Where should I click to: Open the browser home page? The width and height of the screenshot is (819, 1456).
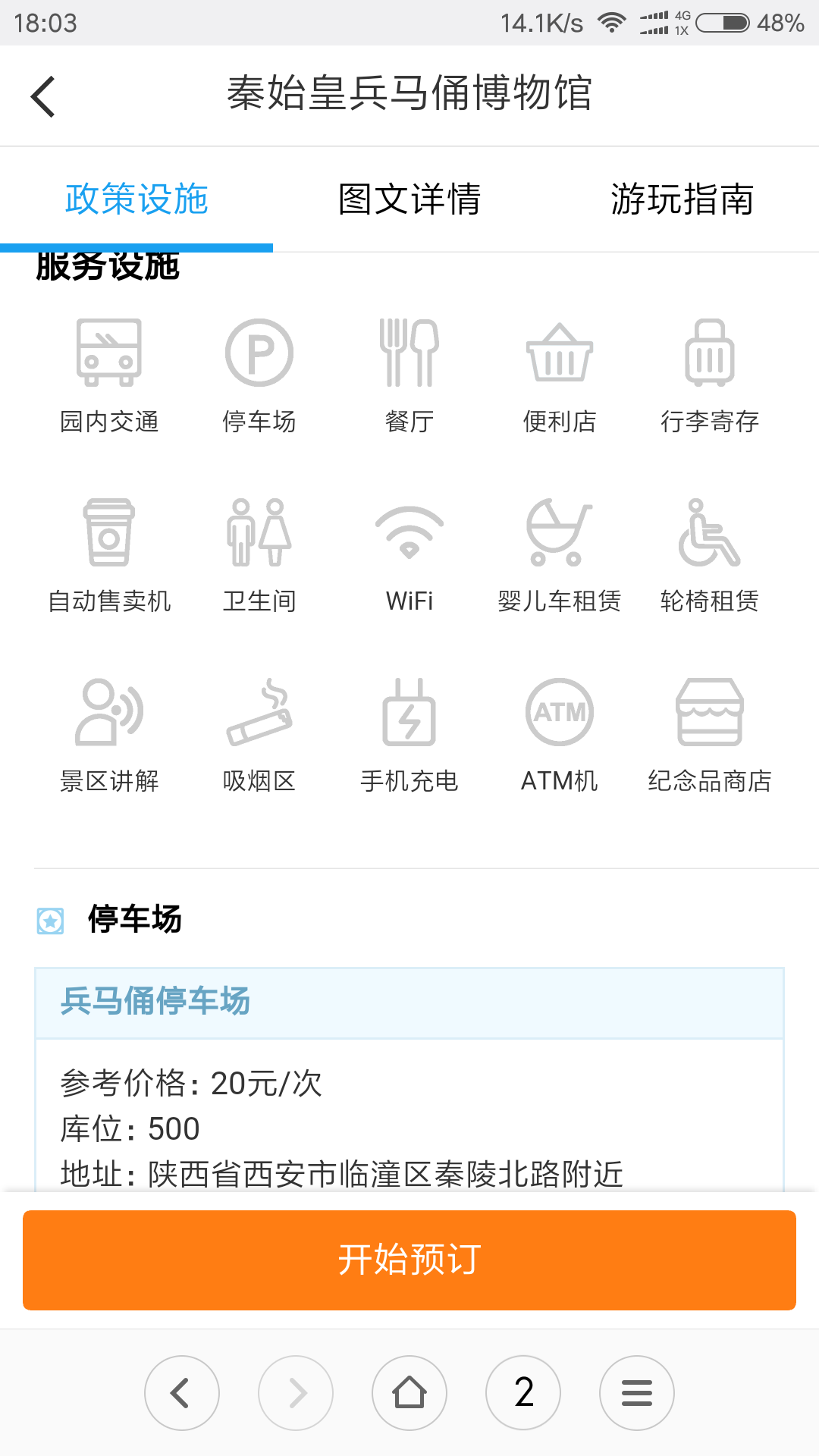coord(409,1392)
